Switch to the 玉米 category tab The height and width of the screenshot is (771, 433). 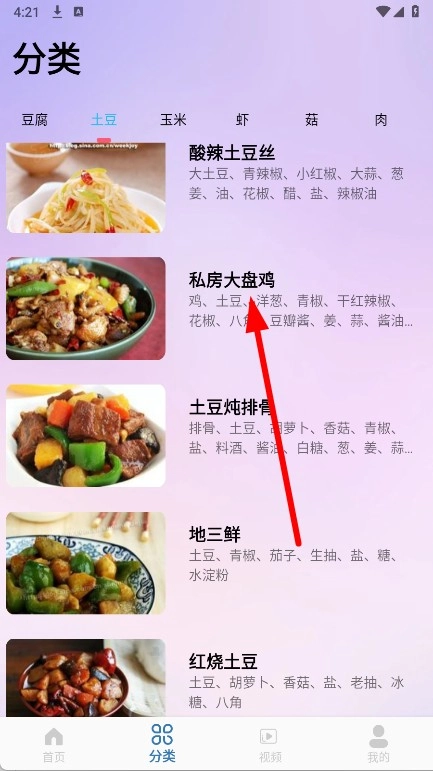[173, 119]
